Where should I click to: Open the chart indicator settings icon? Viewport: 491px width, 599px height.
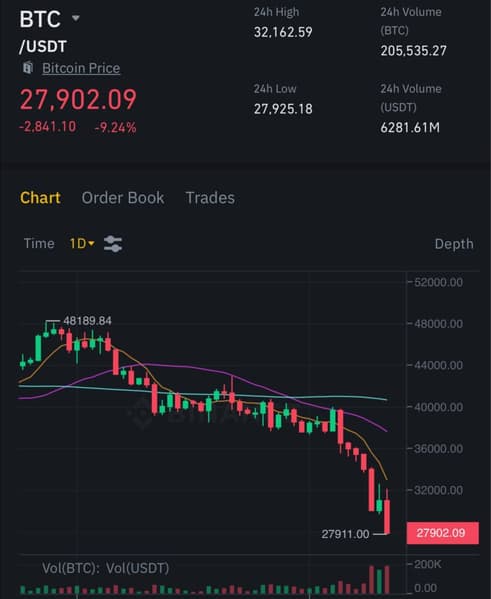113,244
